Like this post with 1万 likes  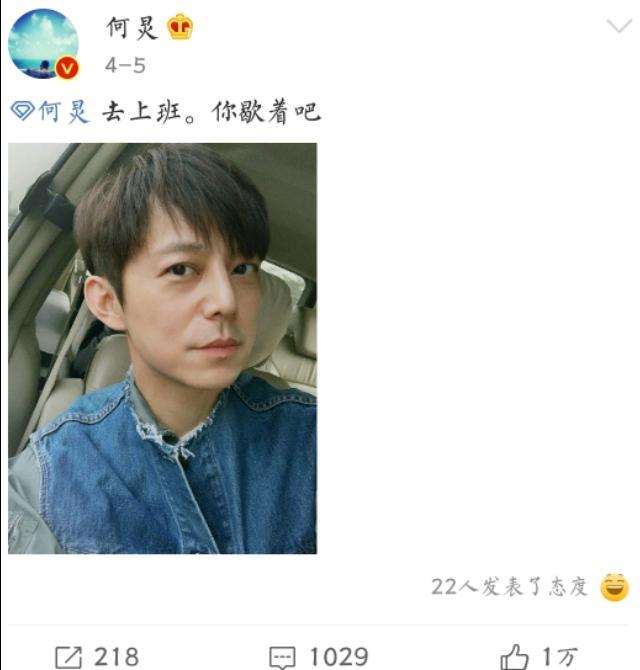[x=539, y=656]
